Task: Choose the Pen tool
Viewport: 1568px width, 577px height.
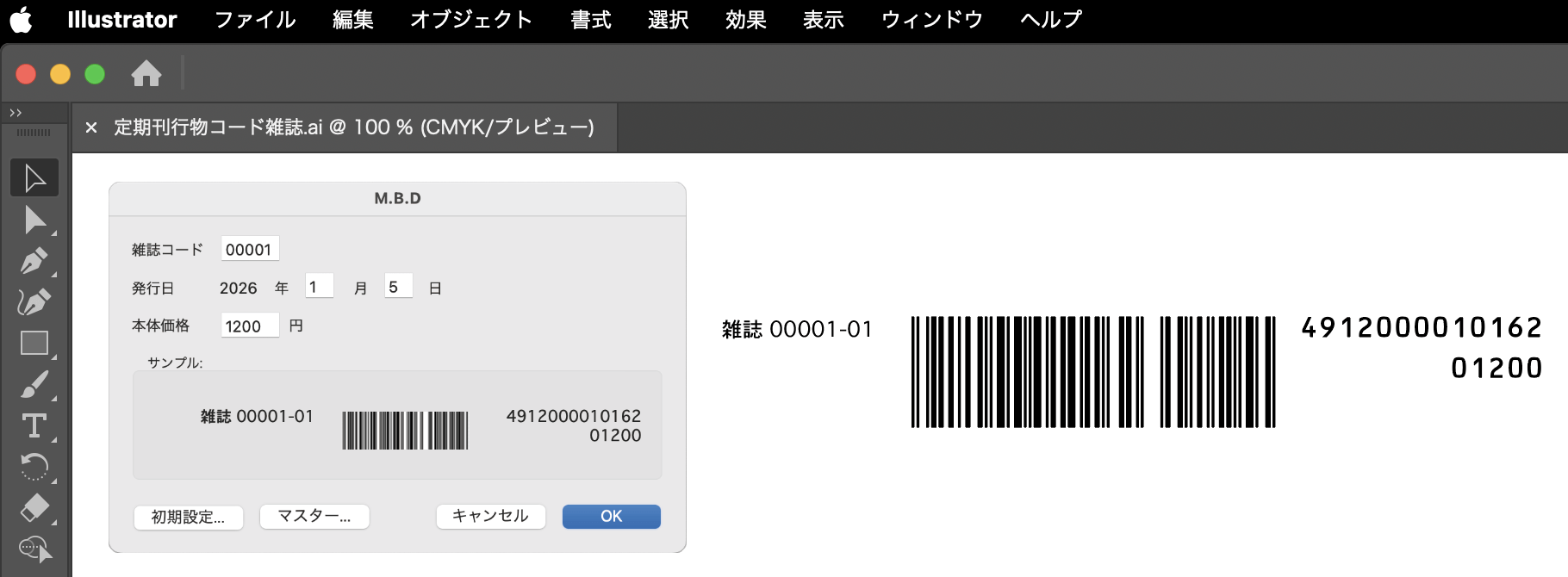Action: click(x=34, y=260)
